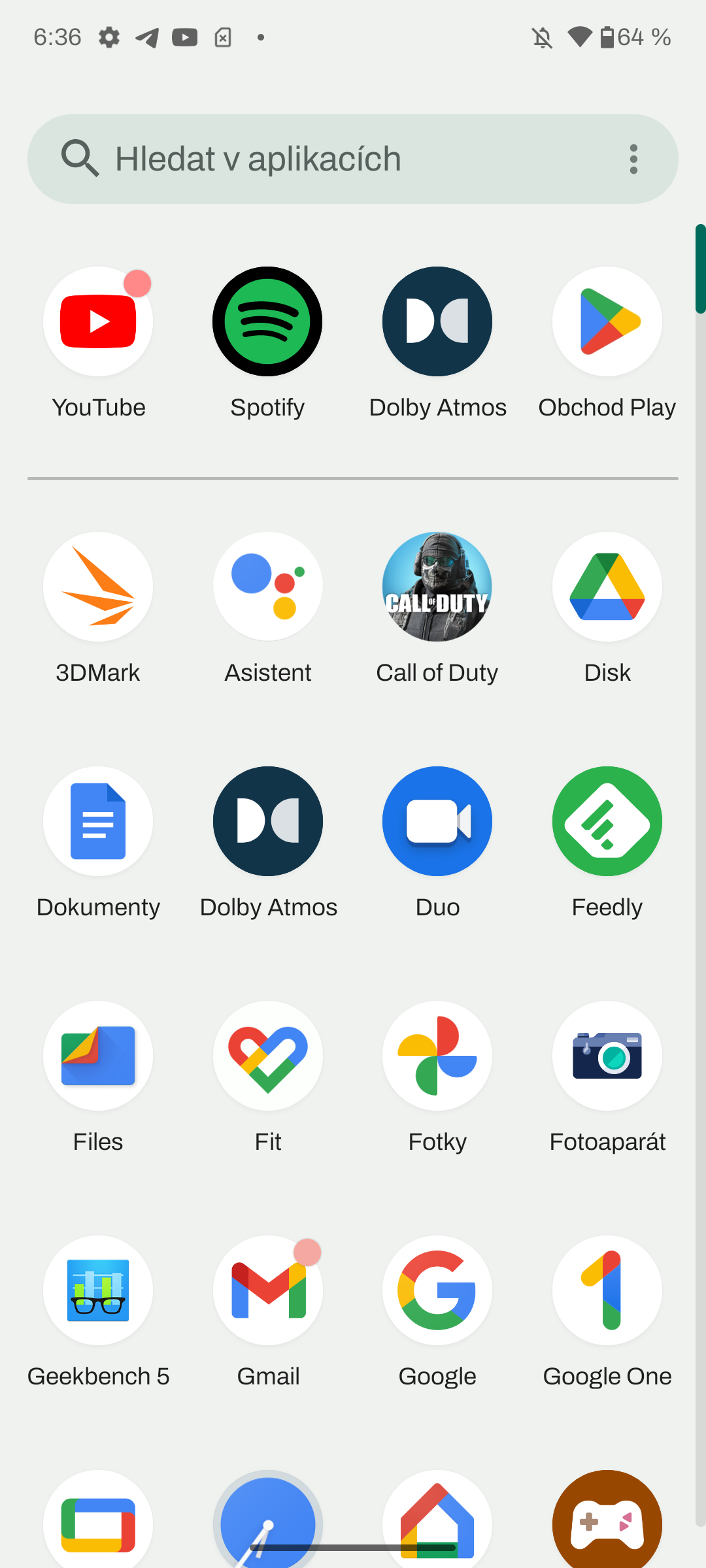The height and width of the screenshot is (1568, 706).
Task: Open Asistent
Action: point(267,587)
